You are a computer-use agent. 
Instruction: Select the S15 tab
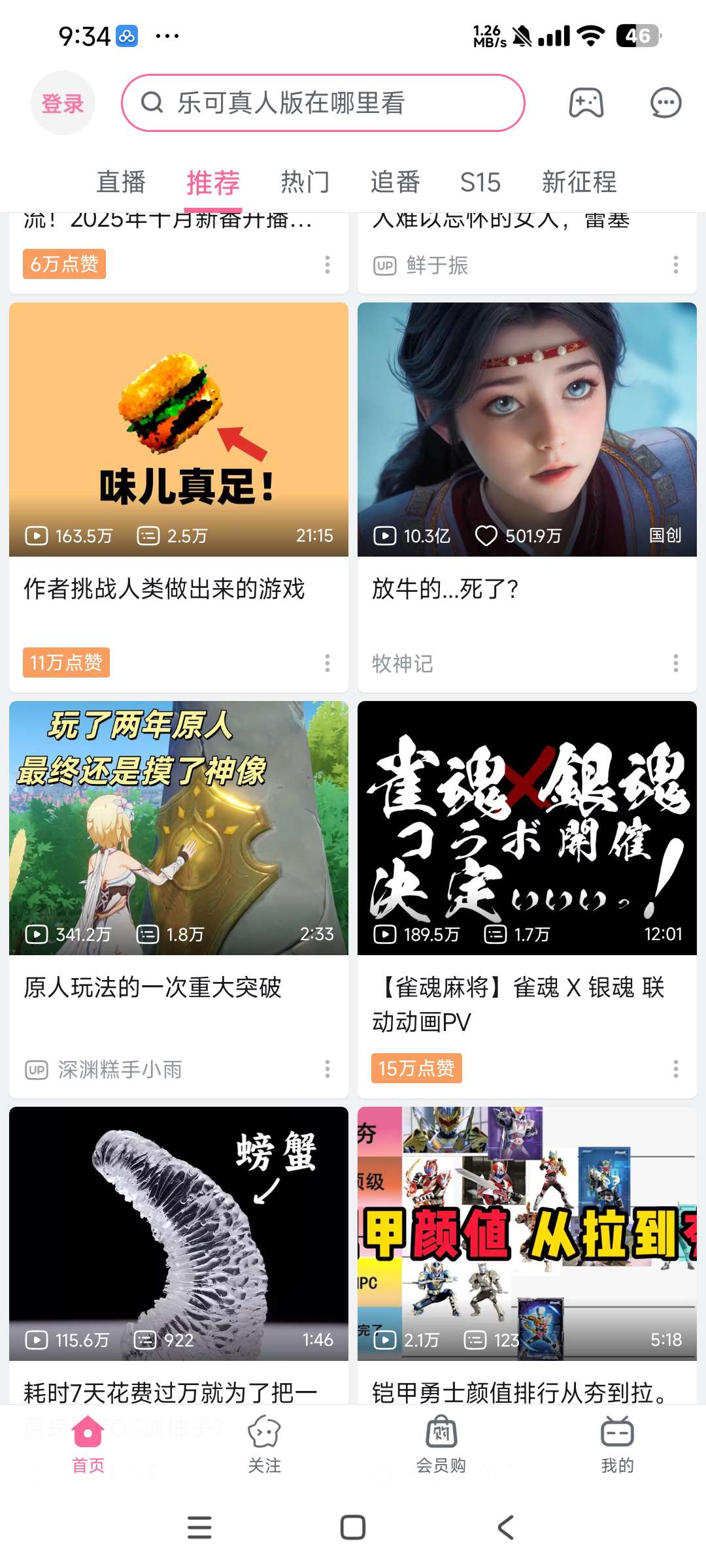click(480, 182)
